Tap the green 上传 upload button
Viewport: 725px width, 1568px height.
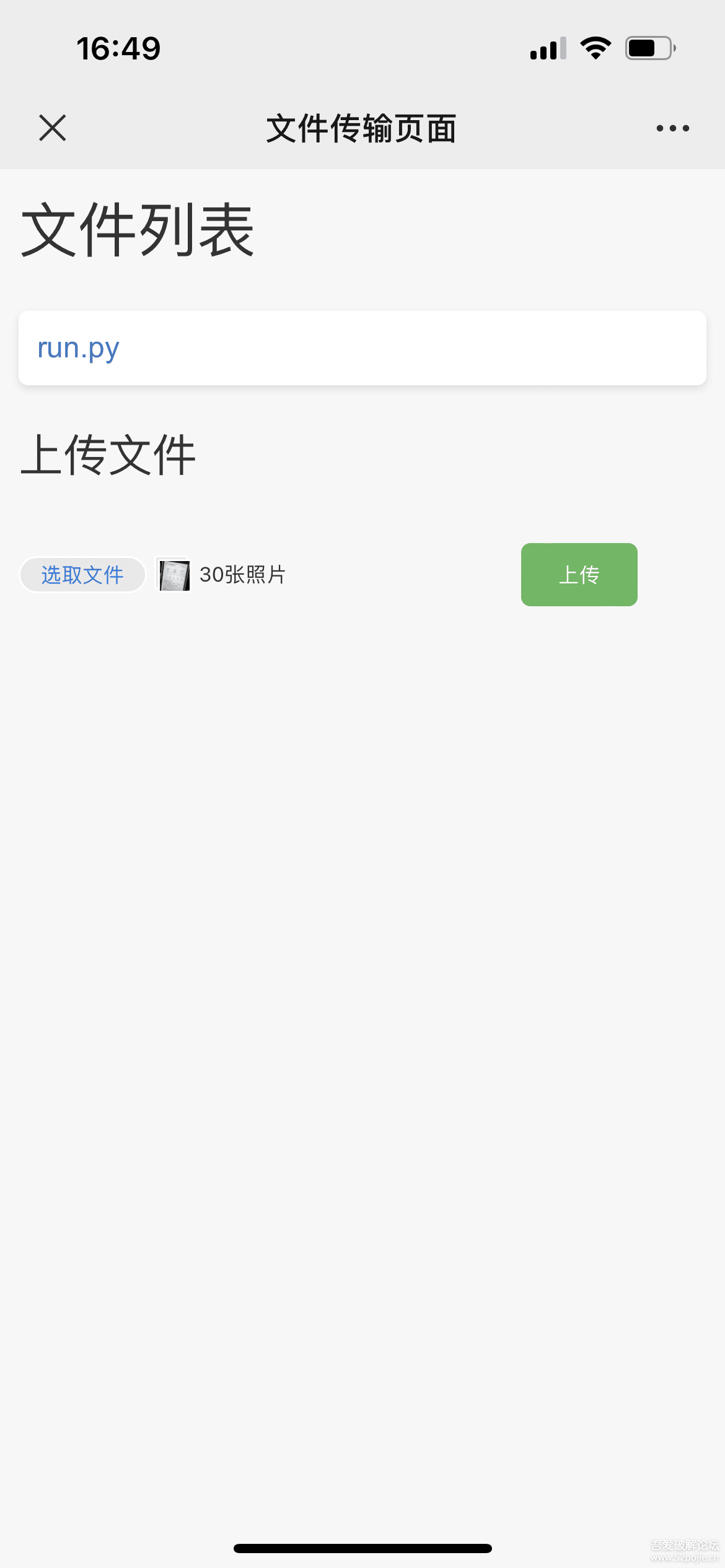579,575
